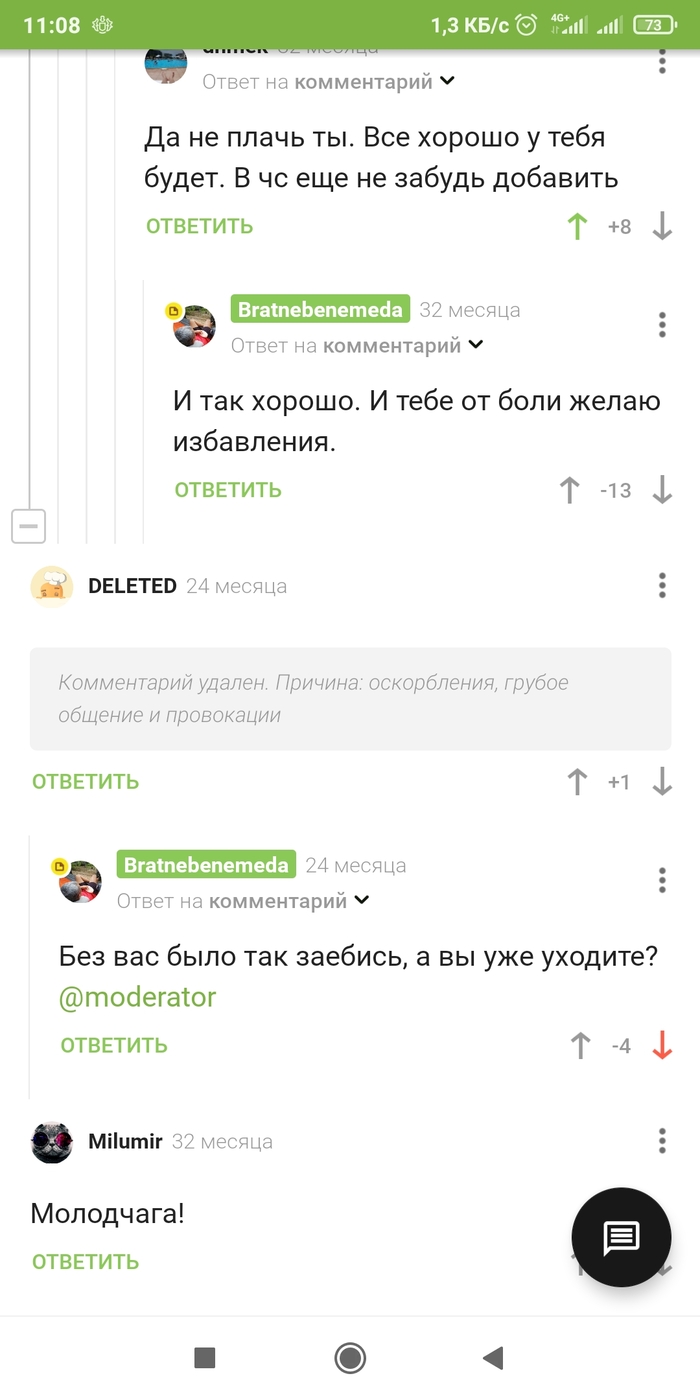This screenshot has height=1400, width=700.
Task: Reply to the "Без вас было" comment
Action: pyautogui.click(x=114, y=1046)
